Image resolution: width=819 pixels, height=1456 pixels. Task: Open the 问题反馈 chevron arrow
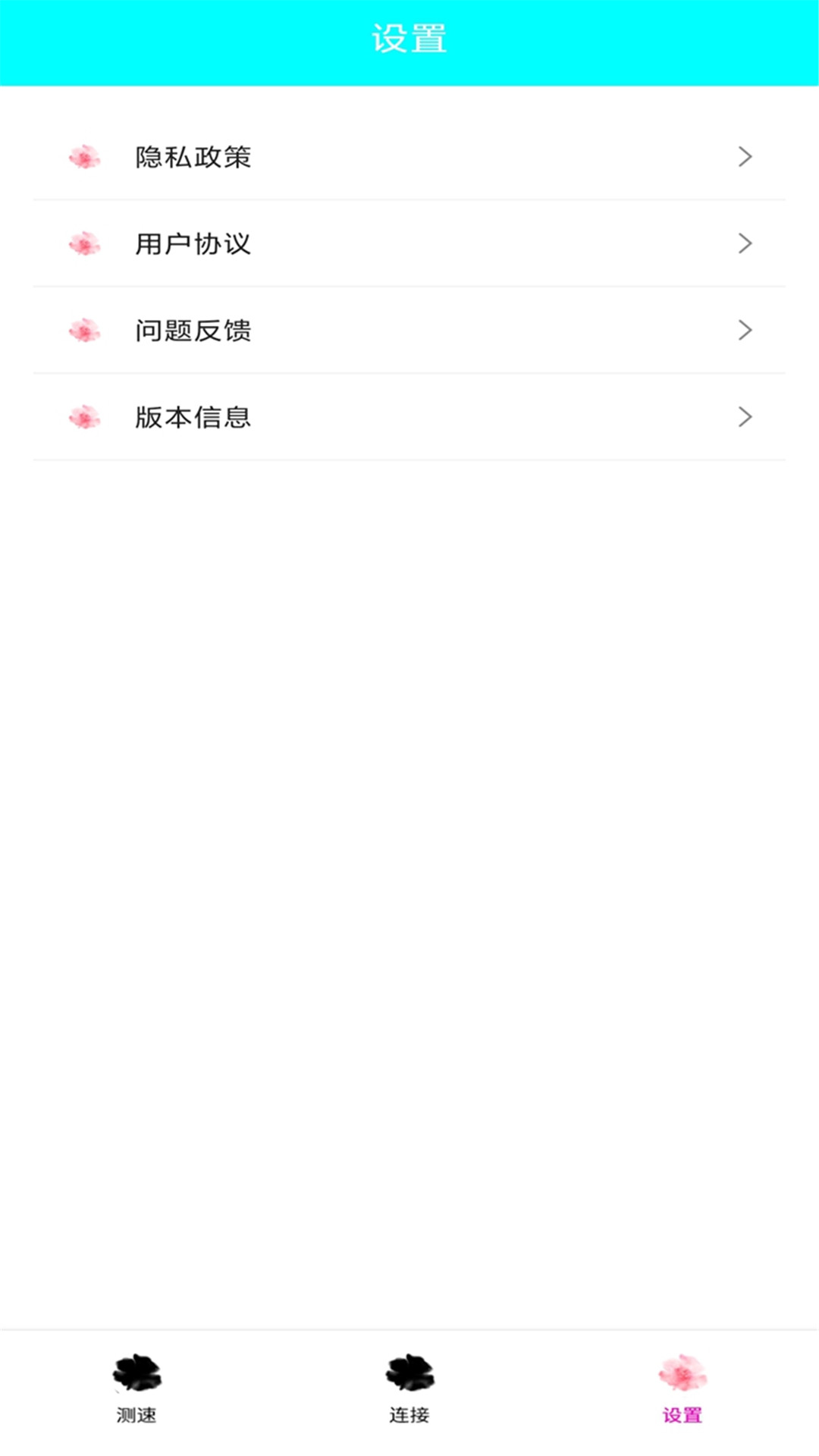[745, 330]
